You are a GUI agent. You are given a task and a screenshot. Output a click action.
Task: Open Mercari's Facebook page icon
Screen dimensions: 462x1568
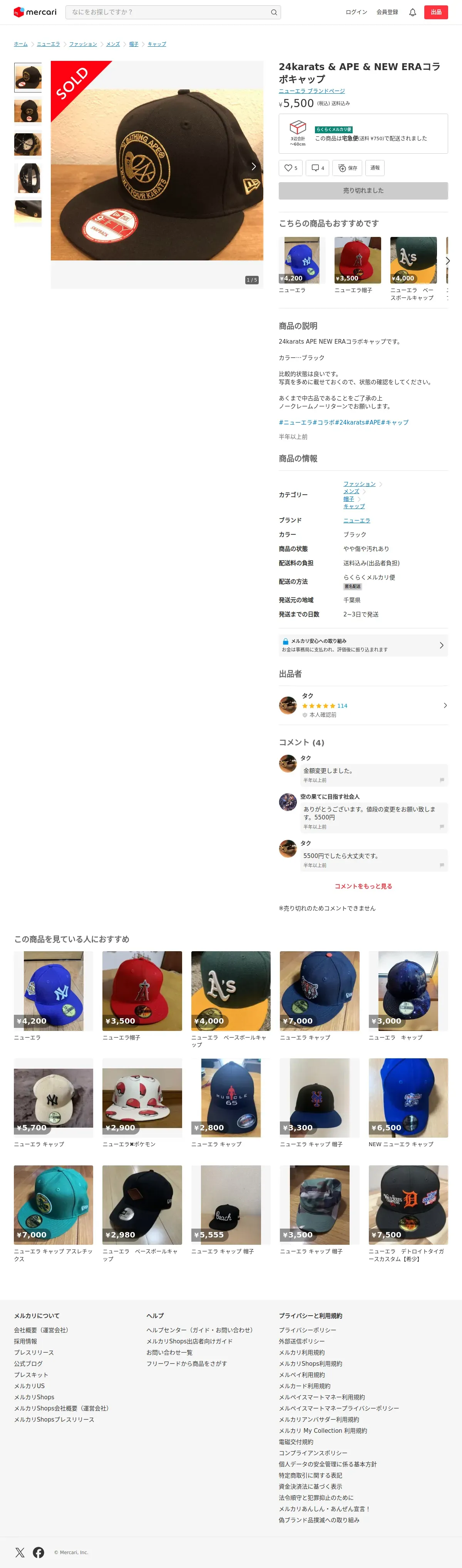(38, 1552)
